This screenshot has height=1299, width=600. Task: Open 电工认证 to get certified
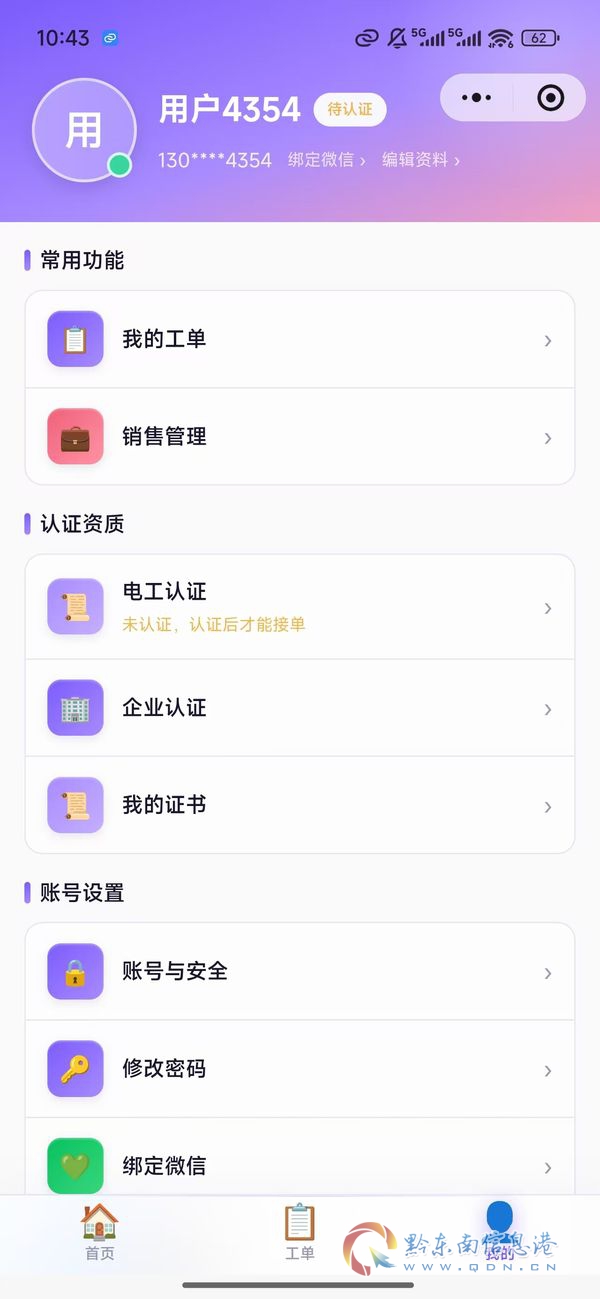click(300, 607)
